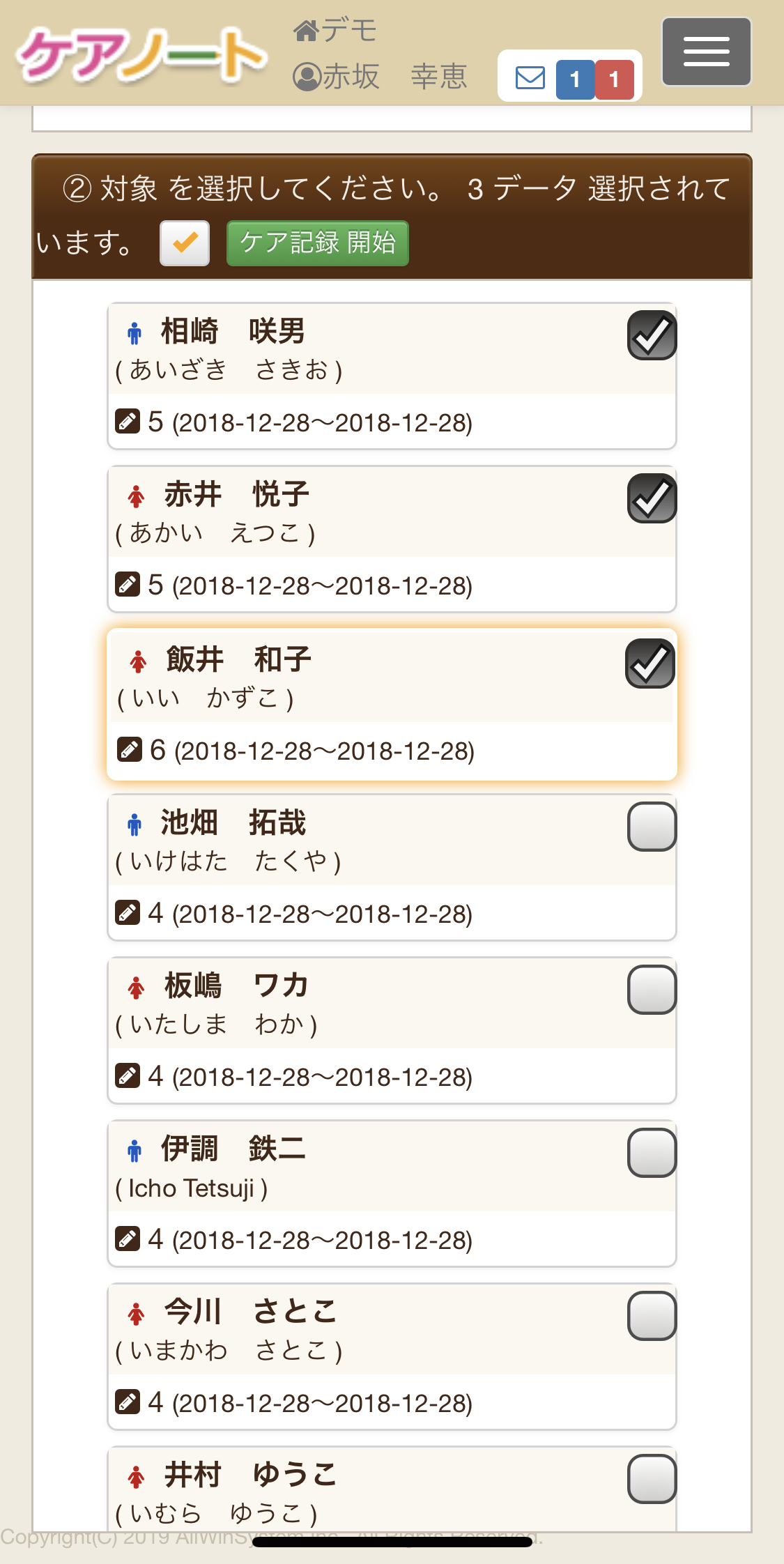This screenshot has width=784, height=1564.
Task: Uncheck 飯井 和子's checkbox
Action: coord(650,664)
